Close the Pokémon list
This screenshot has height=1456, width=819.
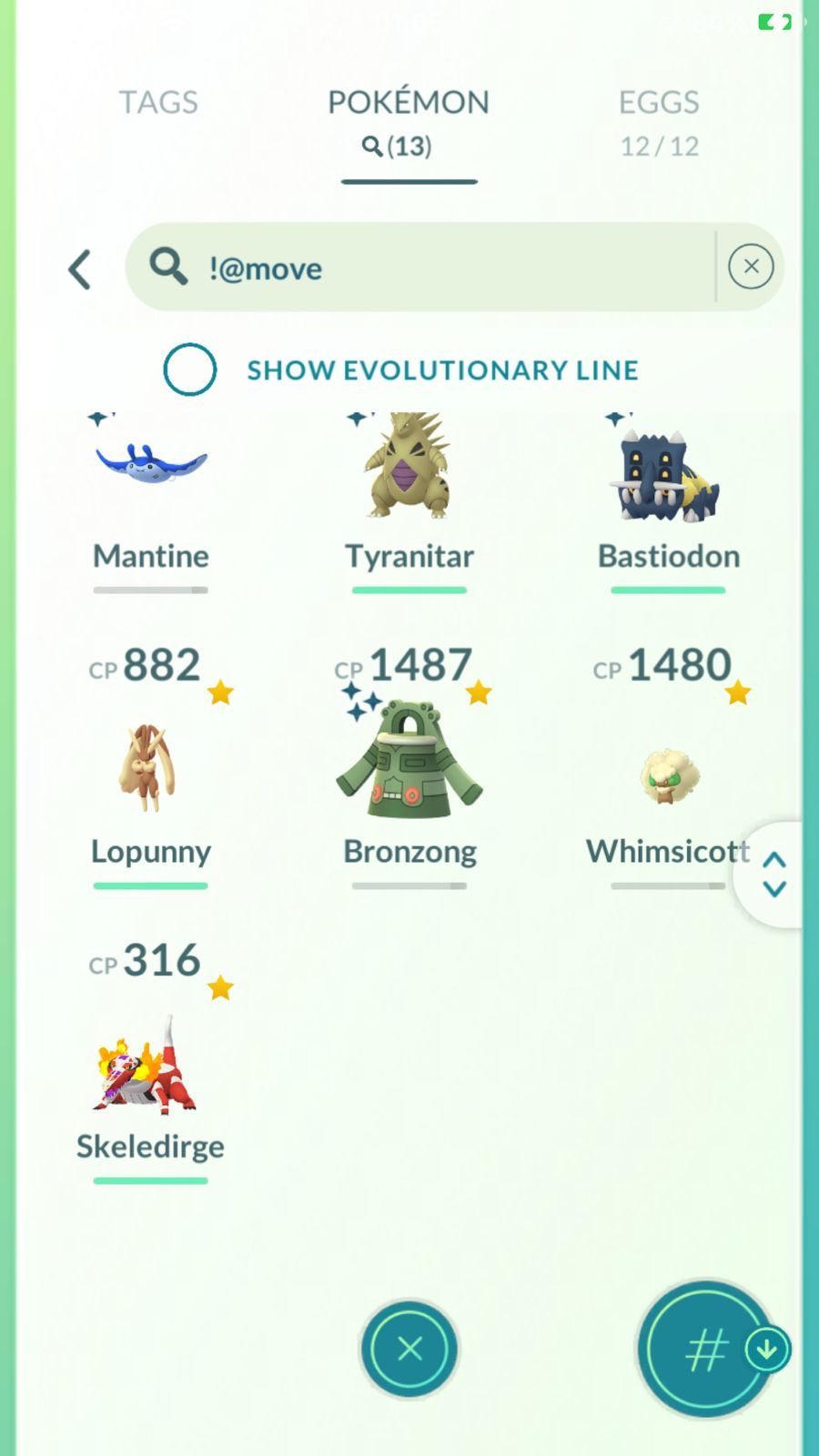409,1349
